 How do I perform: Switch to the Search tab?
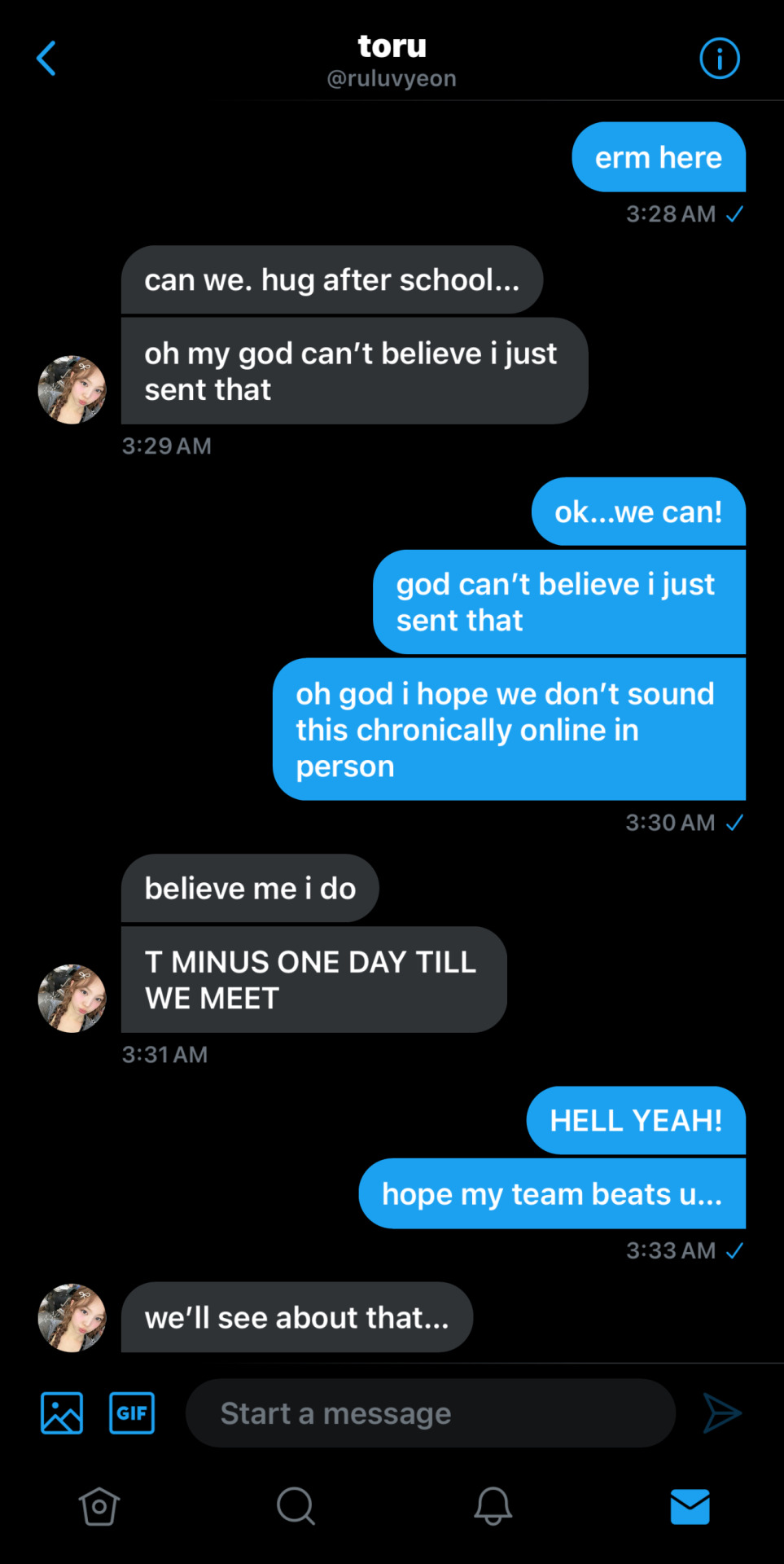(x=296, y=1506)
